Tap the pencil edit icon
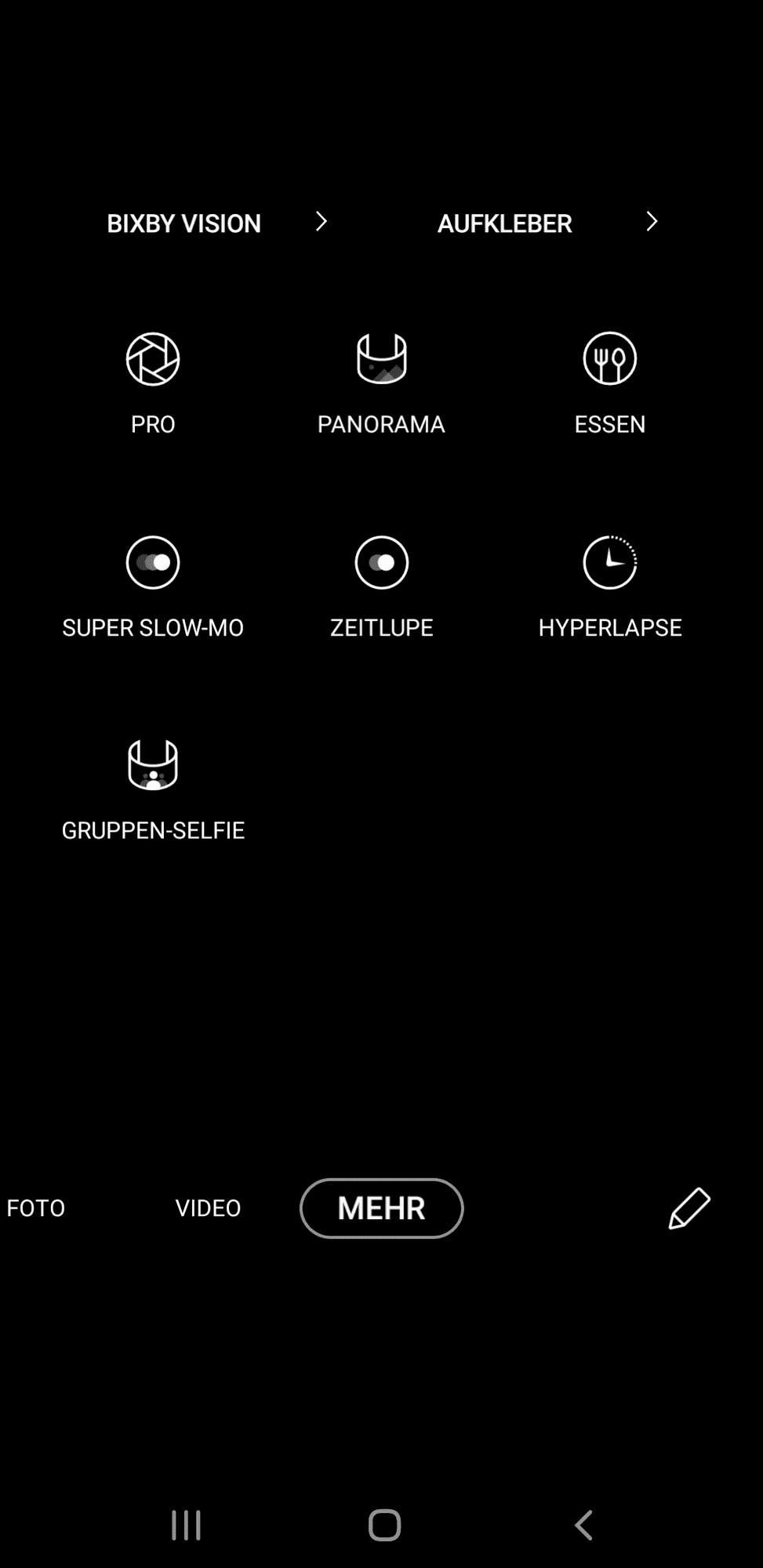763x1568 pixels. pyautogui.click(x=689, y=1208)
